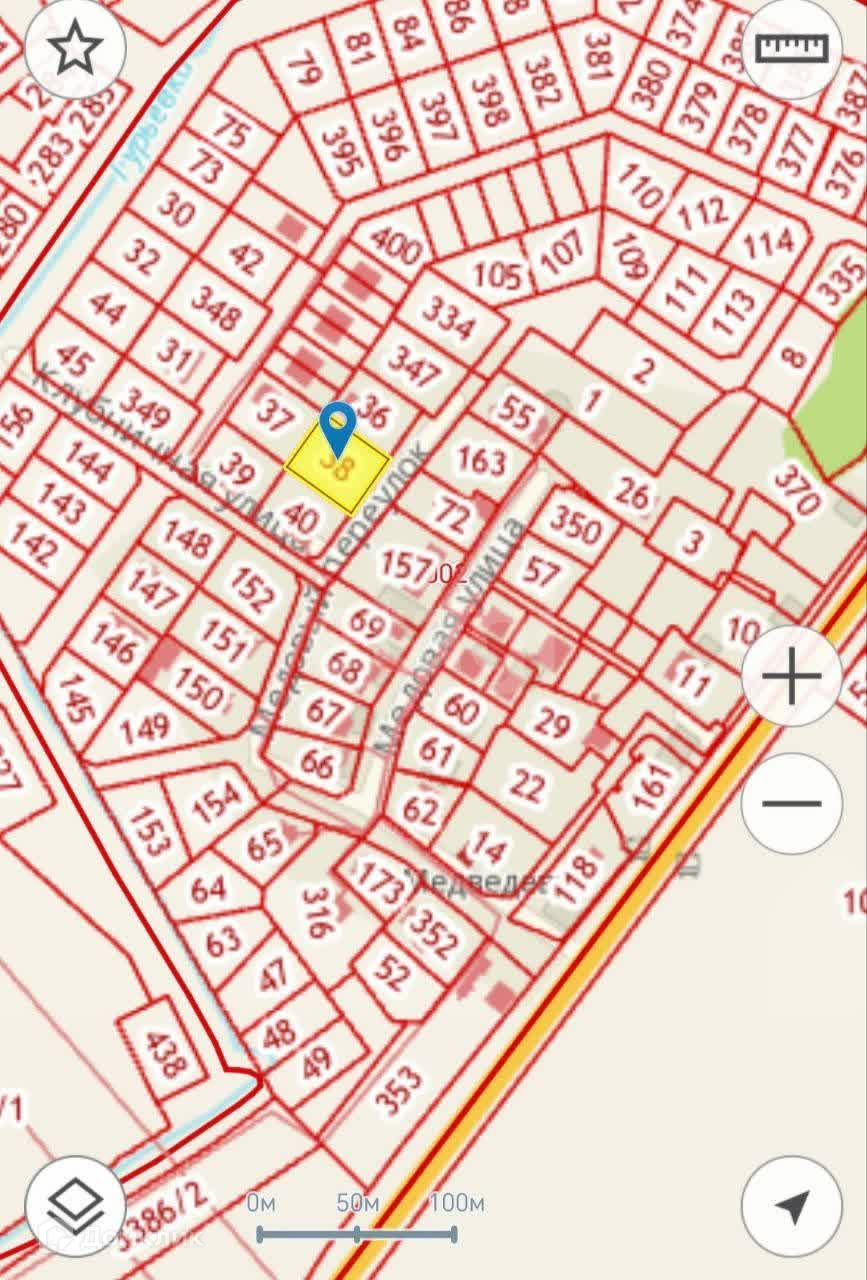Zoom in on the map
This screenshot has width=867, height=1280.
click(791, 677)
